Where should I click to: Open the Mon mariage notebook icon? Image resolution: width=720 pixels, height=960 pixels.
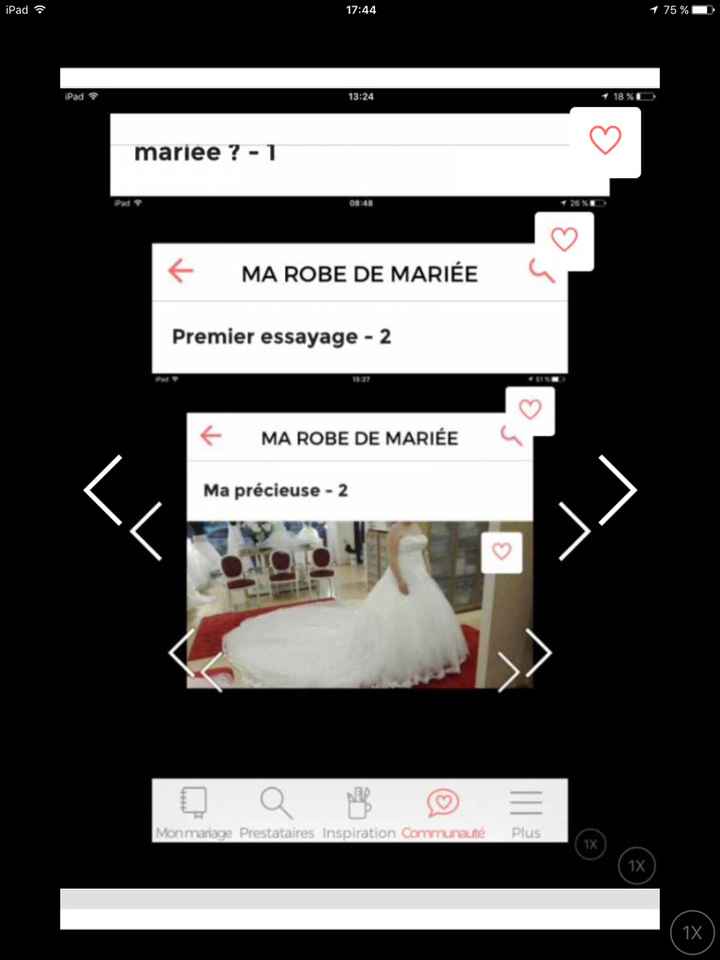[x=193, y=801]
